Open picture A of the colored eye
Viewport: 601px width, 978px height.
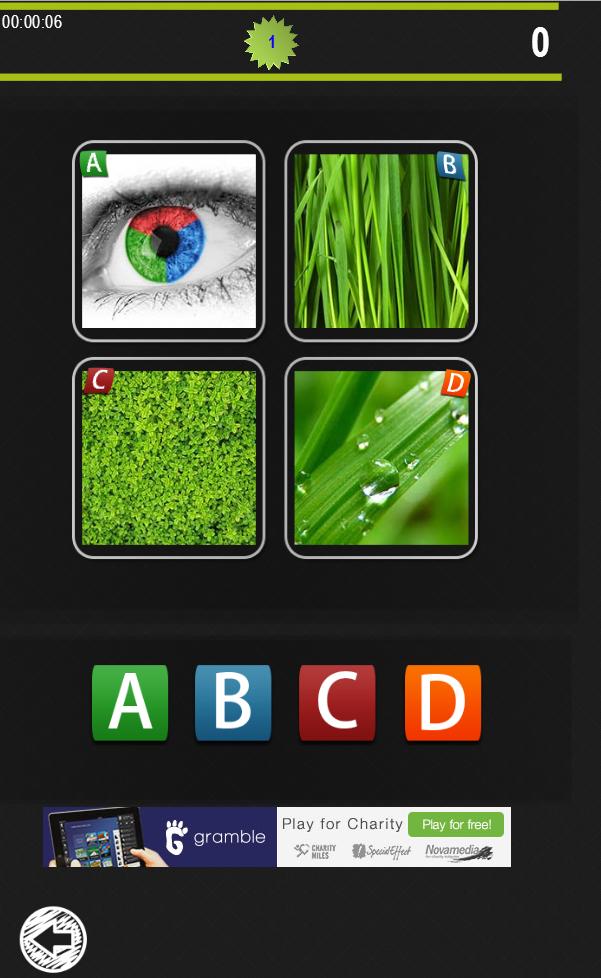pos(169,241)
